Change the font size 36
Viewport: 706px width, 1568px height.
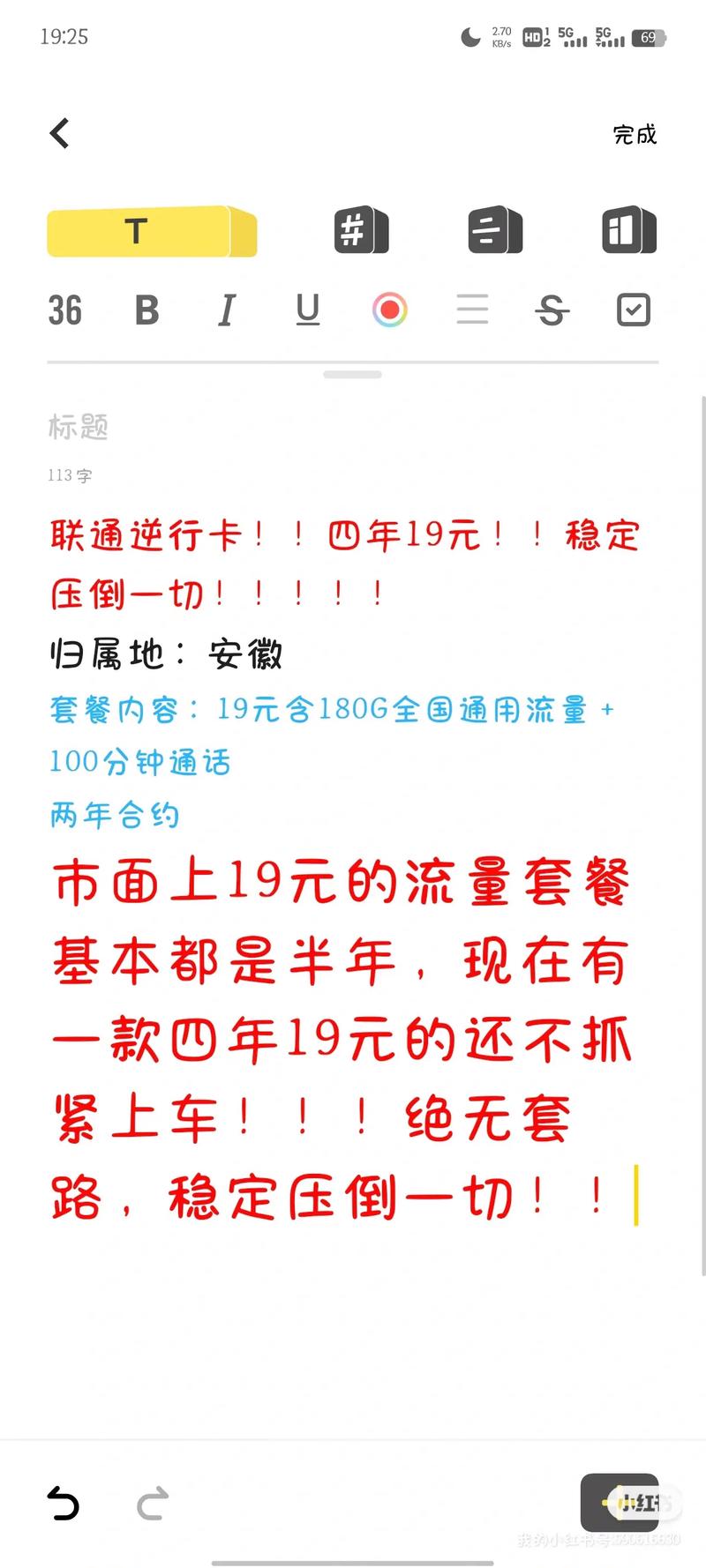click(64, 310)
